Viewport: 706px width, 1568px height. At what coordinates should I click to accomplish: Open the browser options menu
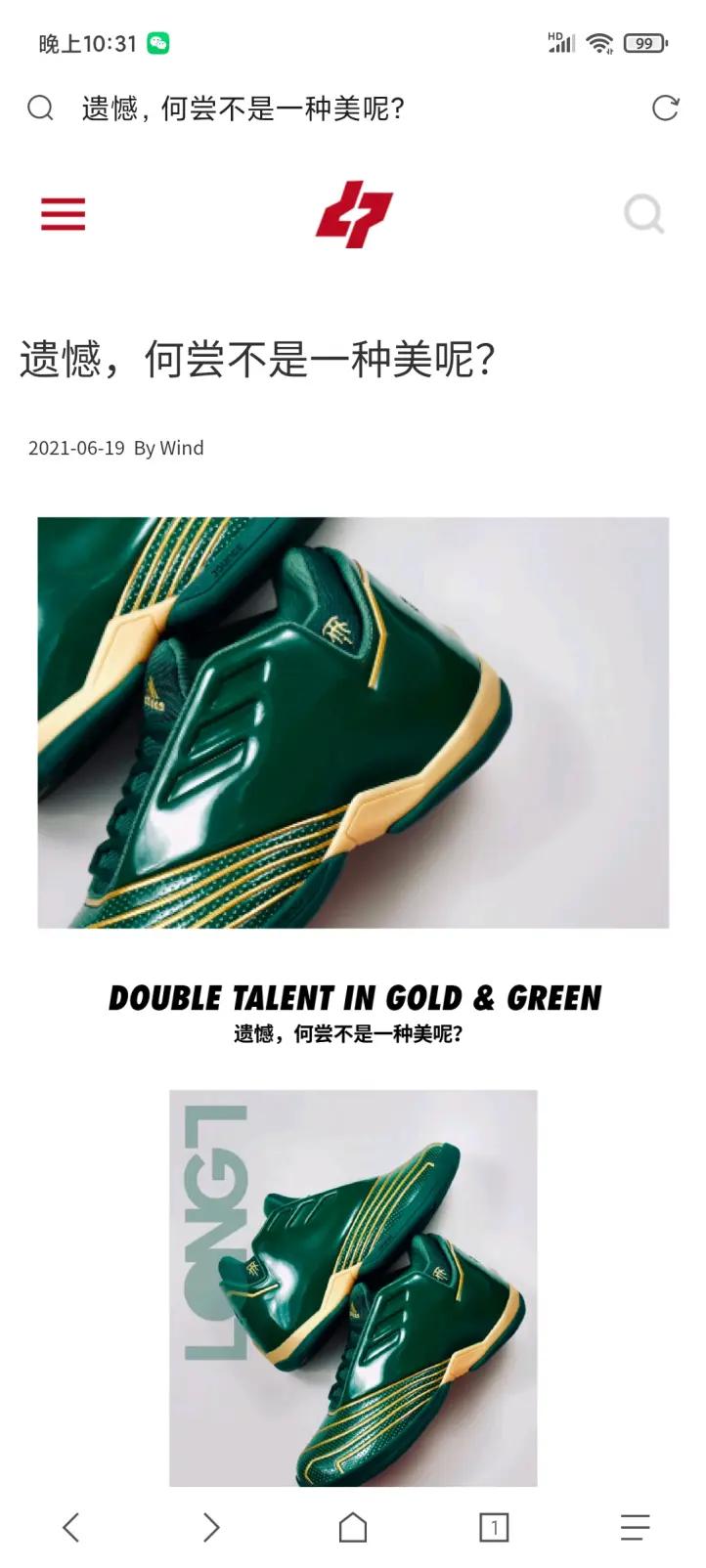point(635,1527)
